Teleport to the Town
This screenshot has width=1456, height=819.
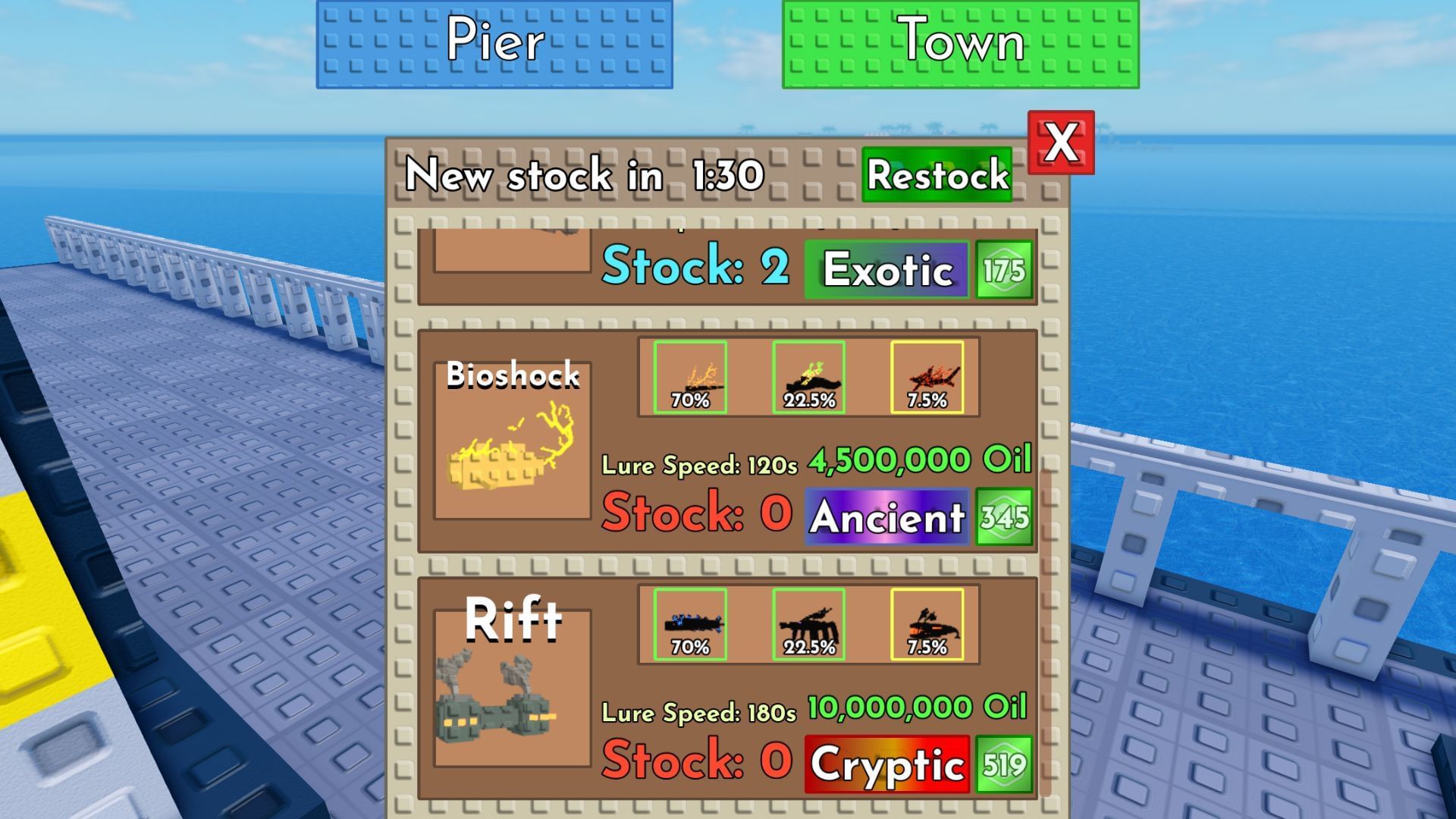pos(960,44)
